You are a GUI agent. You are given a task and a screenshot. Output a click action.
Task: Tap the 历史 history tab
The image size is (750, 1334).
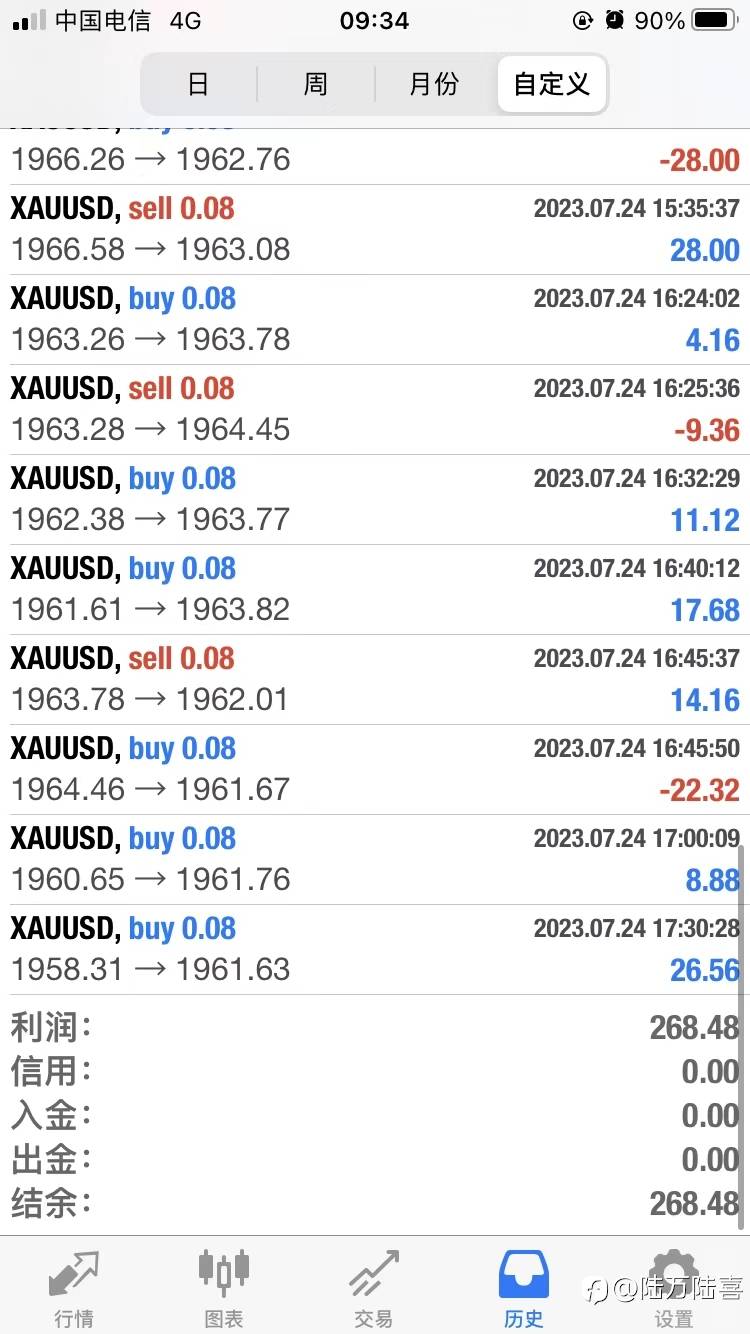[524, 1288]
